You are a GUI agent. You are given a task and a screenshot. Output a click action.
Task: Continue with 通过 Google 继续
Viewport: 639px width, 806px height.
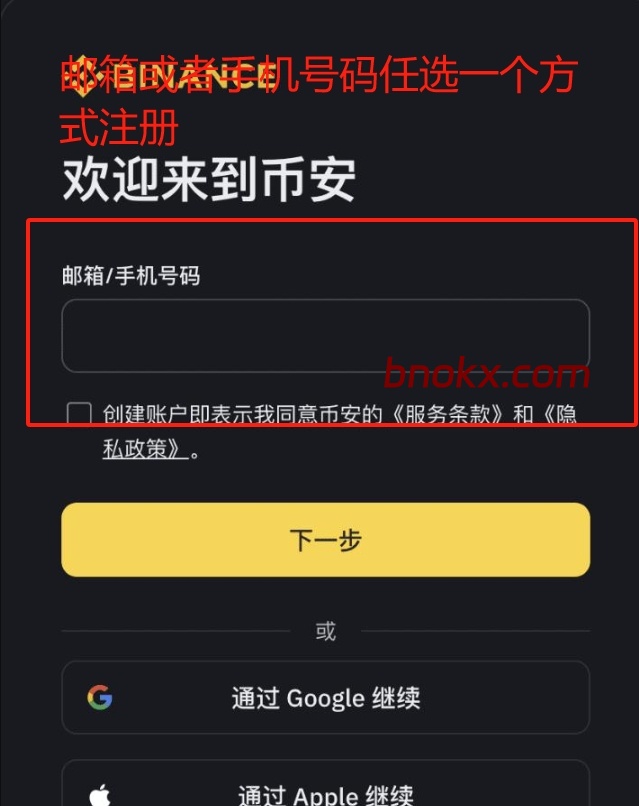[325, 698]
